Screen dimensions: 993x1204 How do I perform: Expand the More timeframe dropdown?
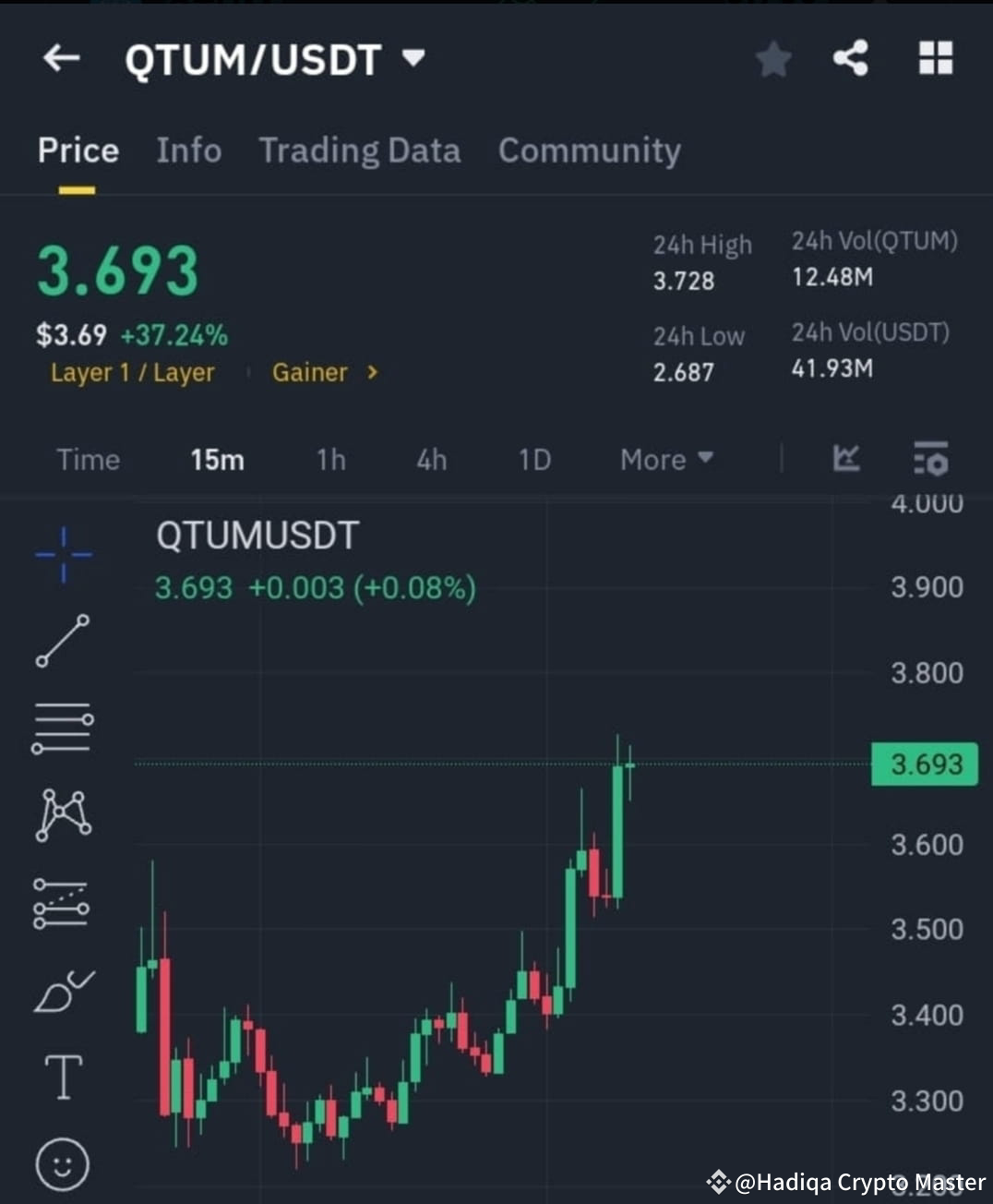pos(665,459)
